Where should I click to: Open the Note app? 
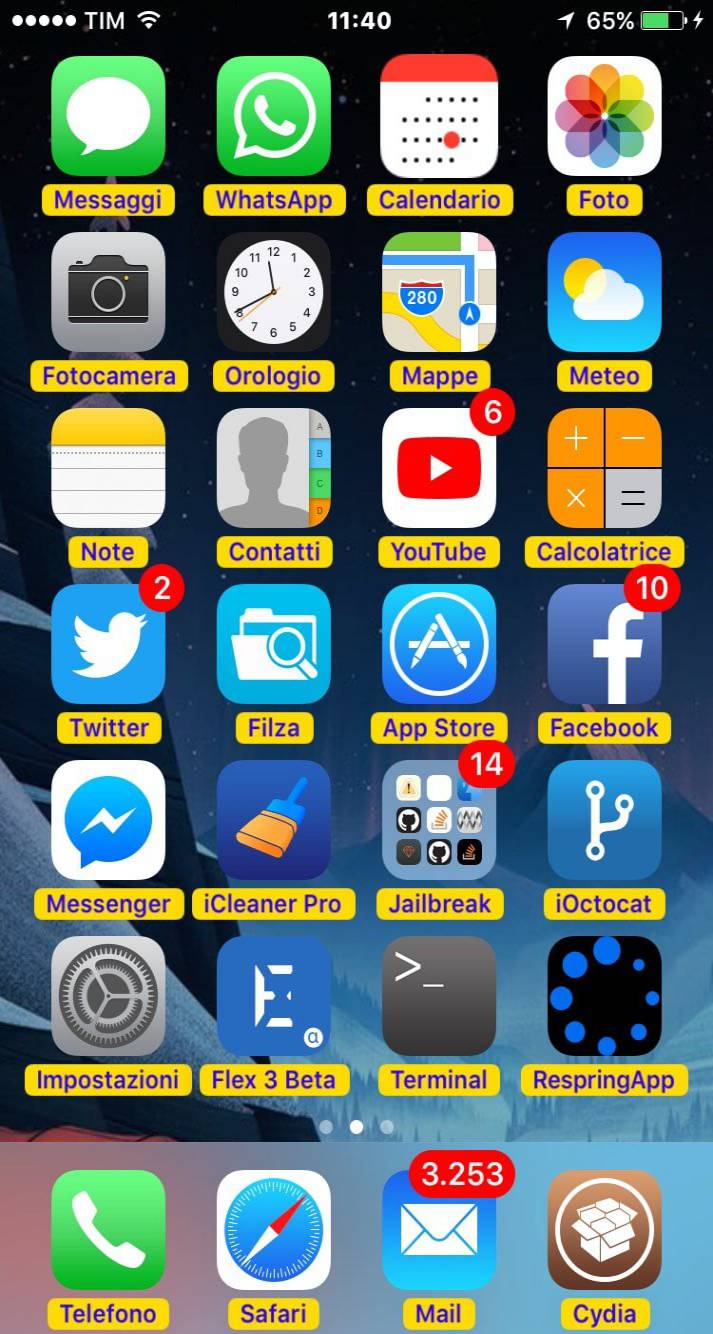[x=108, y=468]
